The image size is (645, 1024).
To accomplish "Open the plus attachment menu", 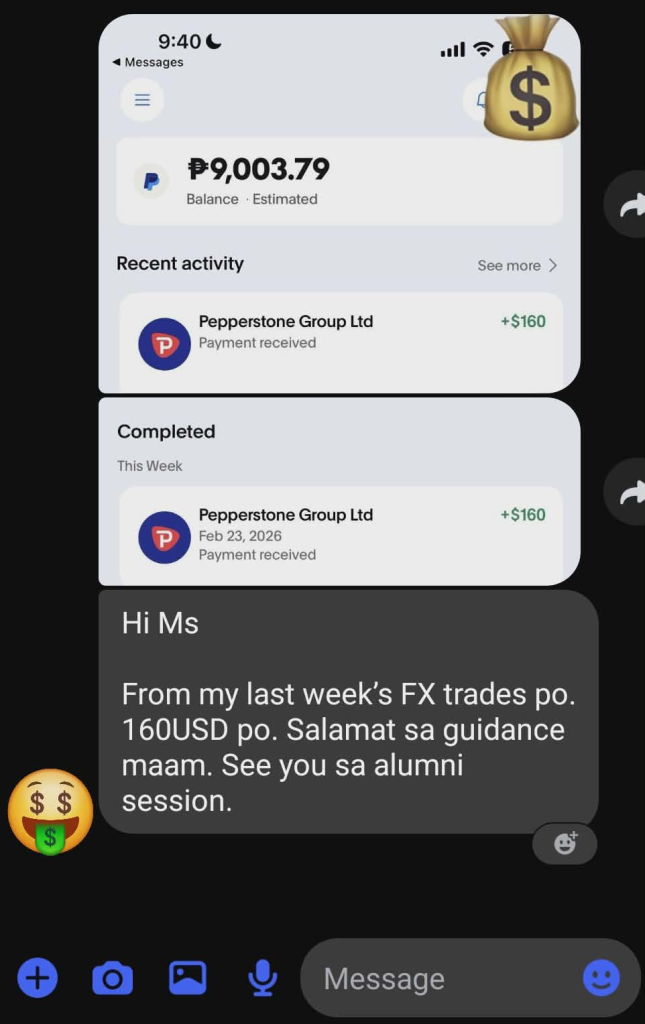I will tap(38, 977).
